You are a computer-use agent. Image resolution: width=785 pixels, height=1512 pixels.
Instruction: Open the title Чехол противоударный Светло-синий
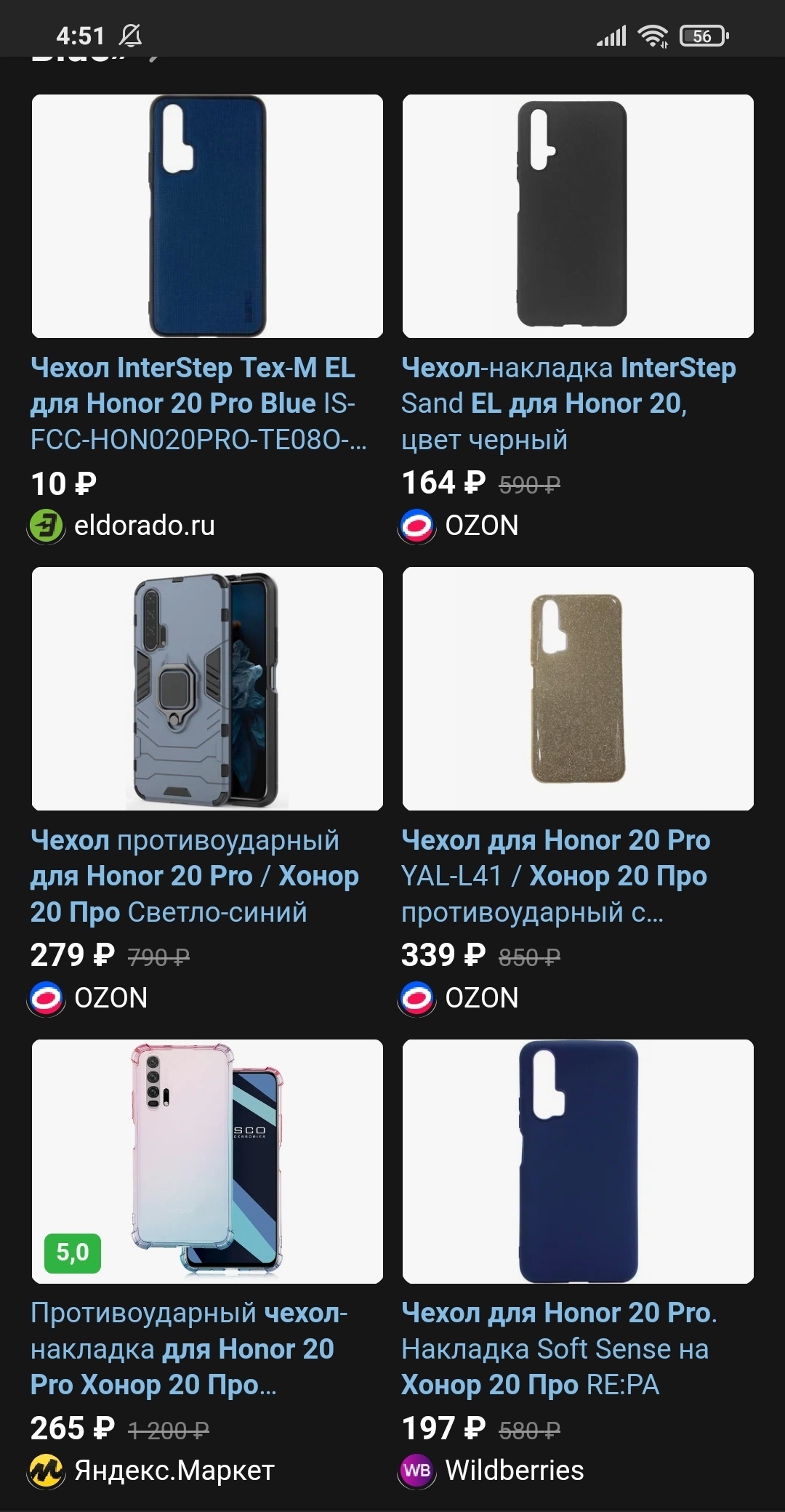tap(195, 876)
